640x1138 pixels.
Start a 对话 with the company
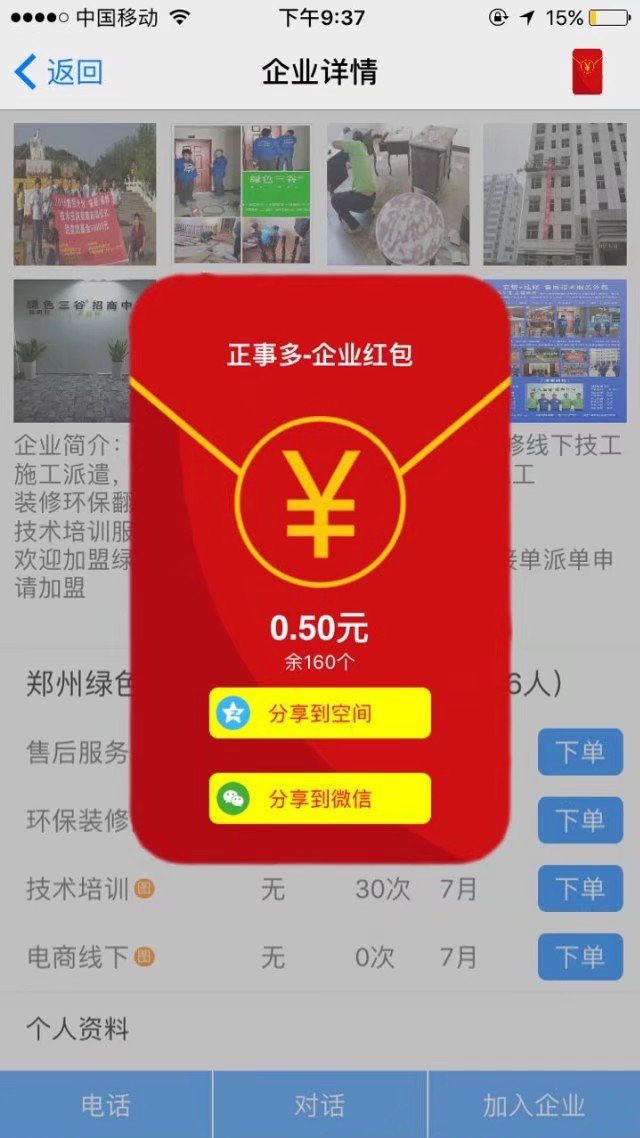click(320, 1105)
